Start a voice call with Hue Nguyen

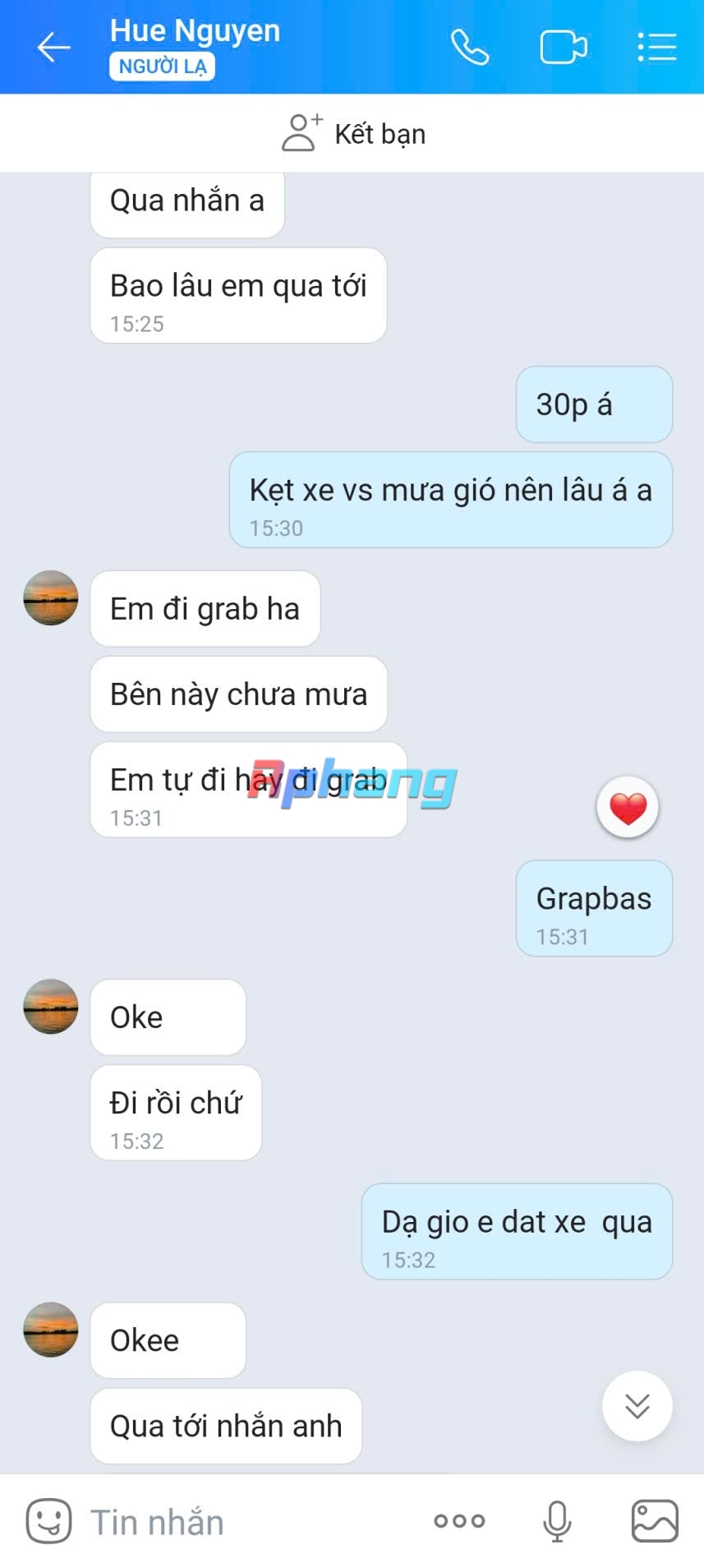pyautogui.click(x=470, y=47)
